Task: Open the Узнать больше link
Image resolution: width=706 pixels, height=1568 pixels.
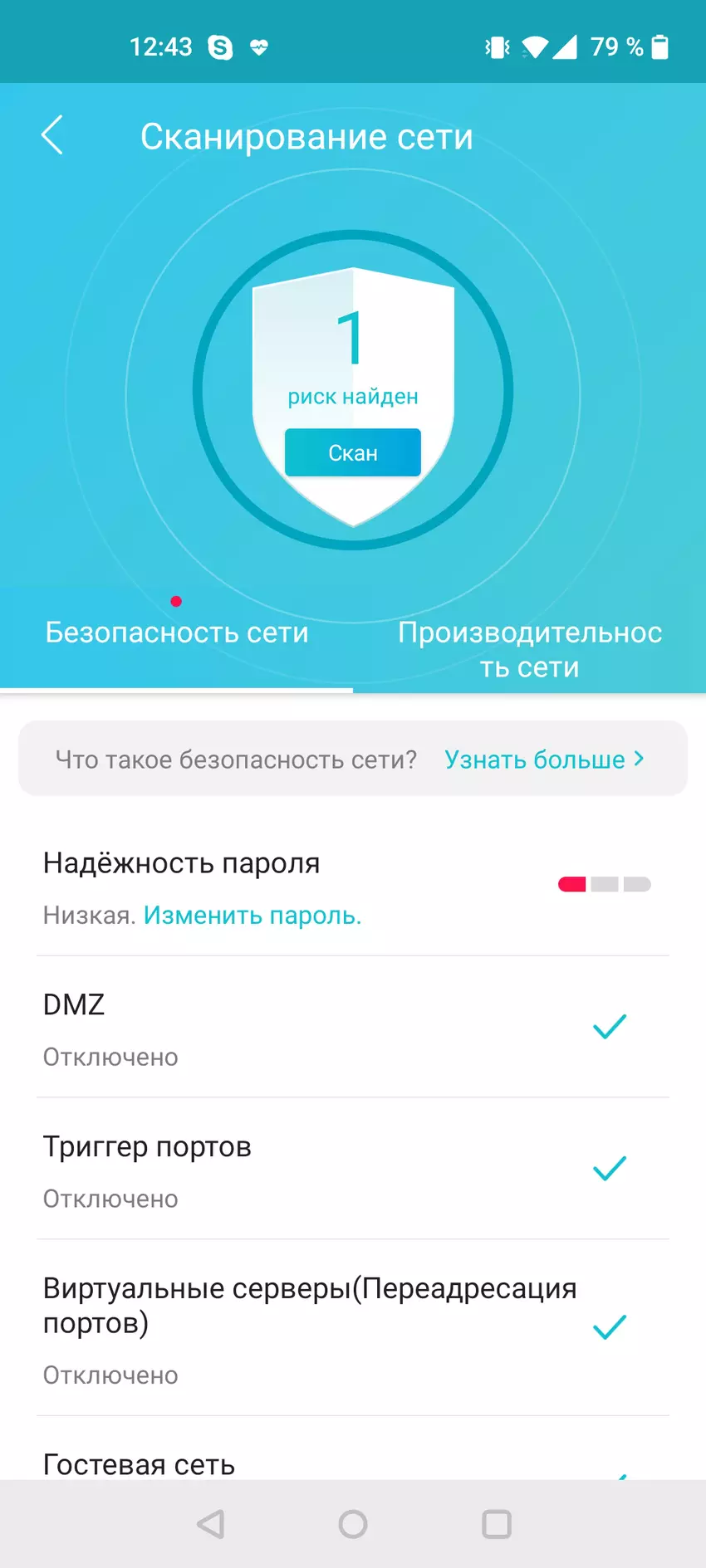Action: pos(543,760)
